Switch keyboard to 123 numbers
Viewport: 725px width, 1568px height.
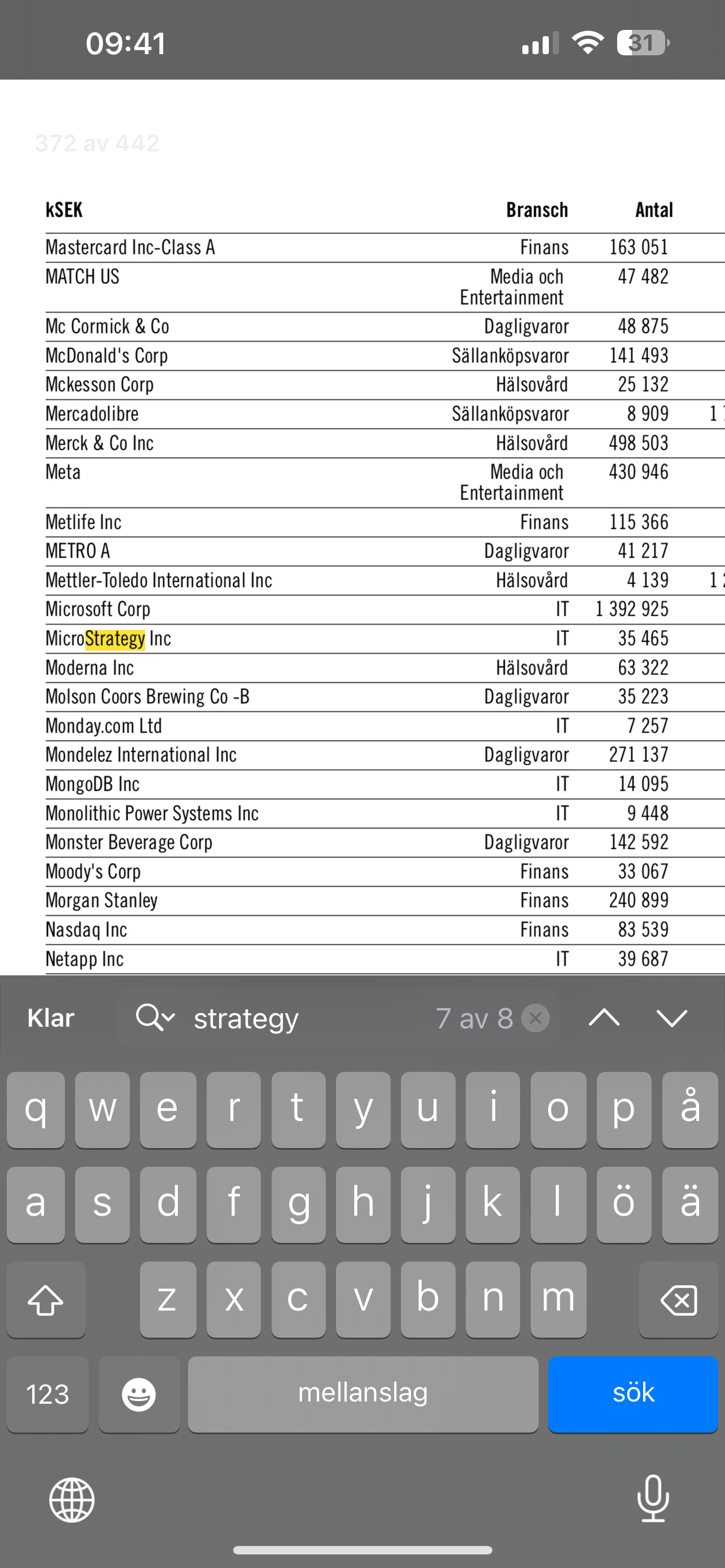pos(47,1394)
